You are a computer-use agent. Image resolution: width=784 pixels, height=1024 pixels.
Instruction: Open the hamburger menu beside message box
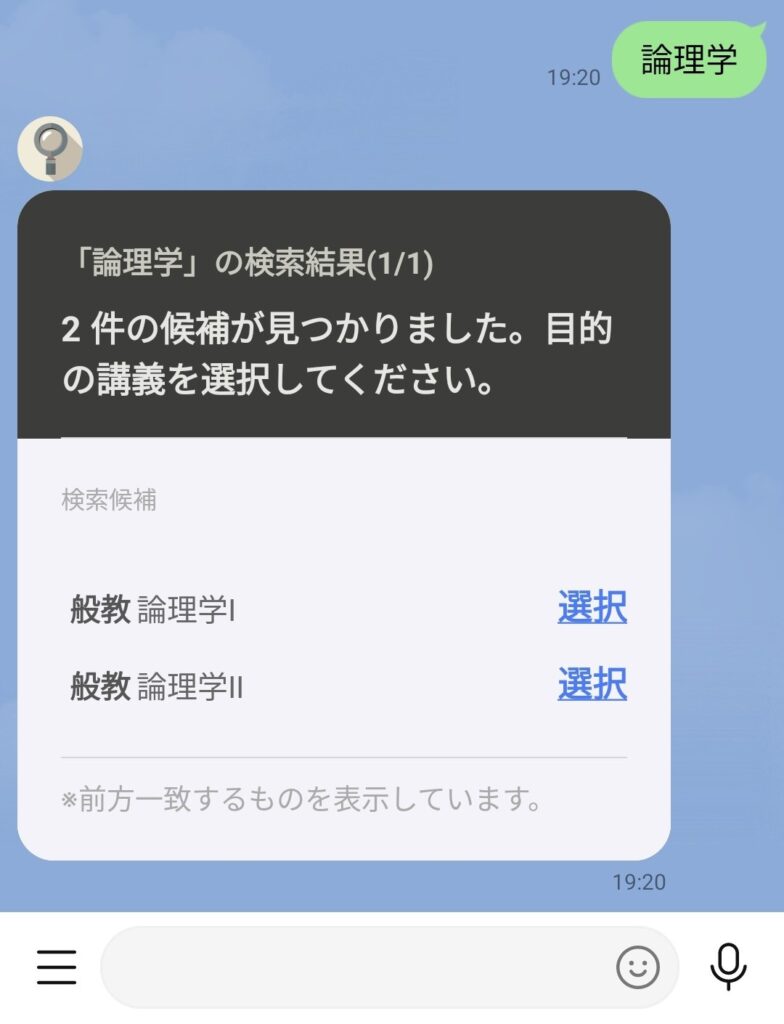click(56, 967)
